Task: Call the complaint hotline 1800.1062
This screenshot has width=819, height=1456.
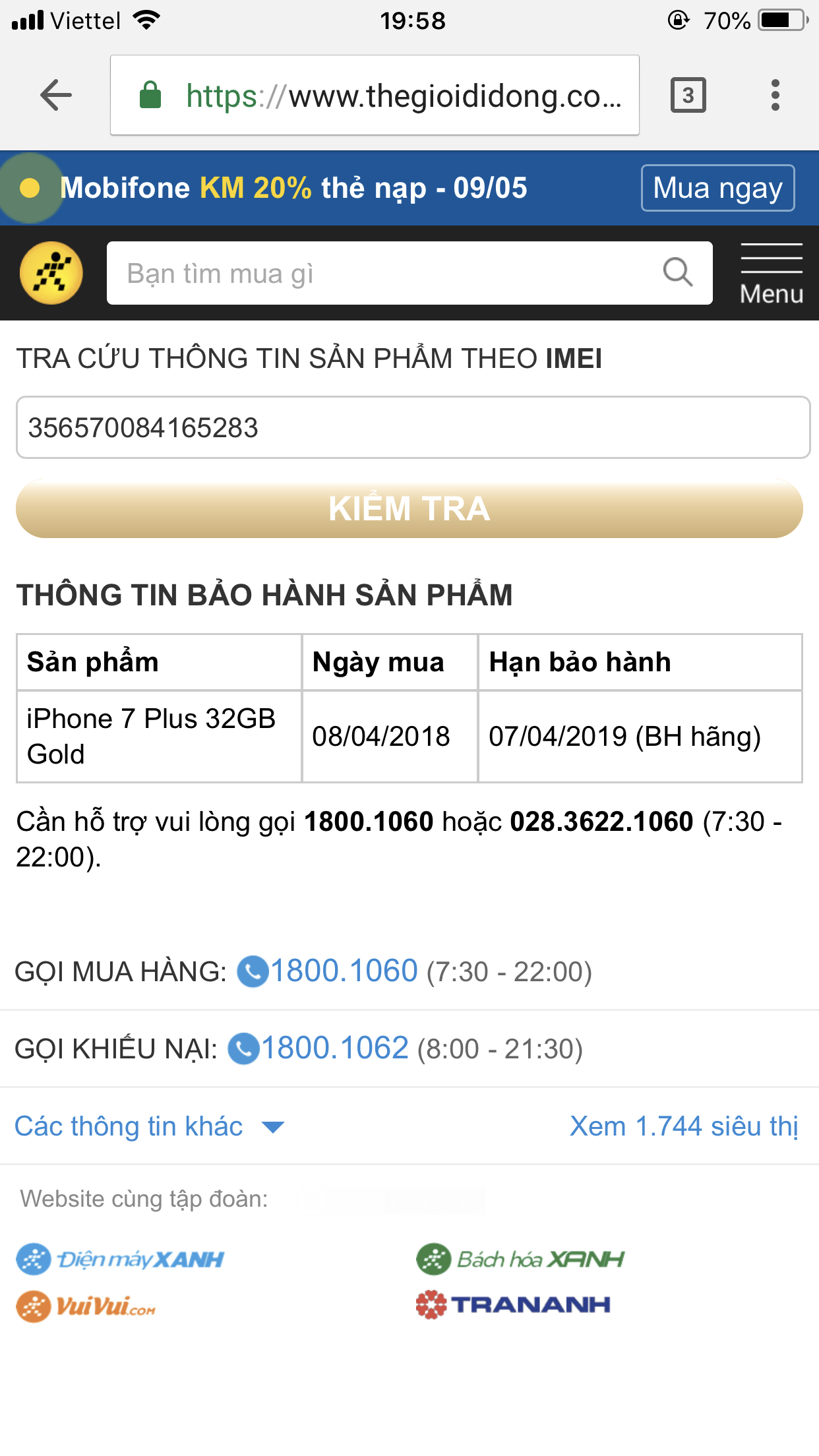Action: pyautogui.click(x=334, y=1048)
